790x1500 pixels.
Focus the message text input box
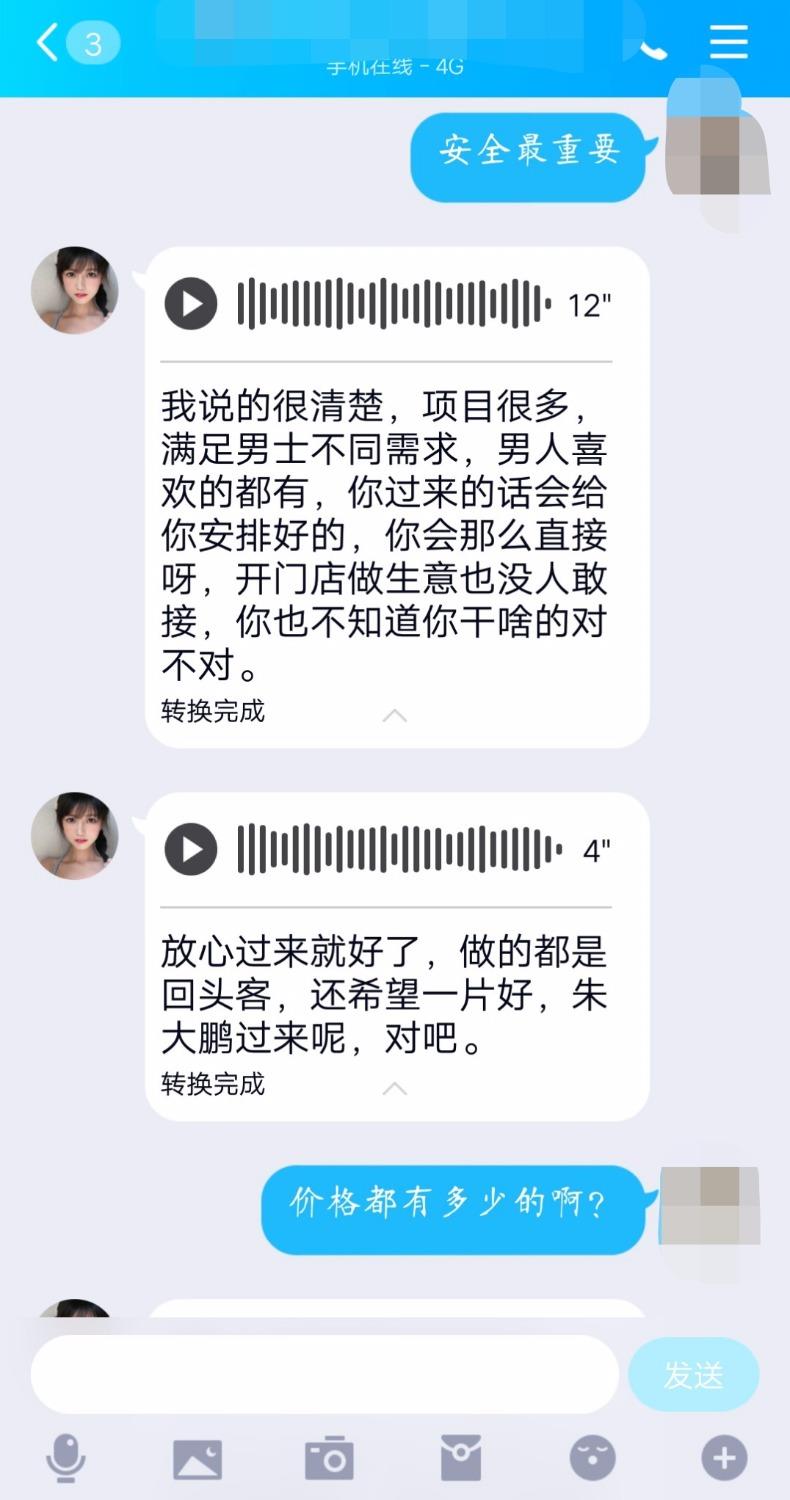[x=325, y=1374]
